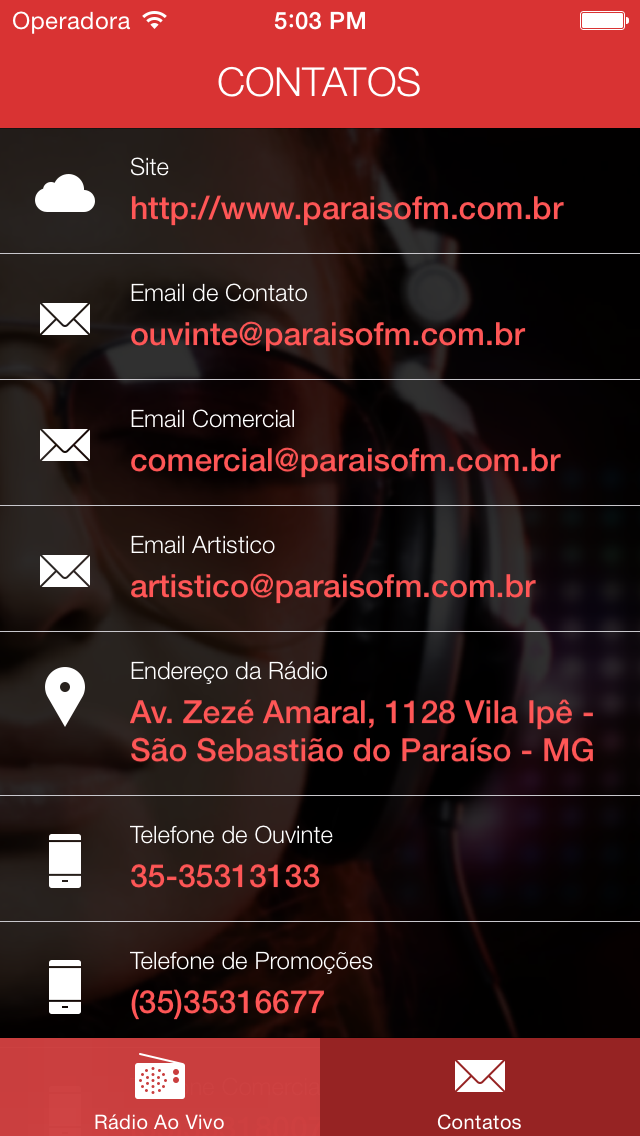Call promotions phone (35)35316677
This screenshot has height=1136, width=640.
[x=227, y=1003]
